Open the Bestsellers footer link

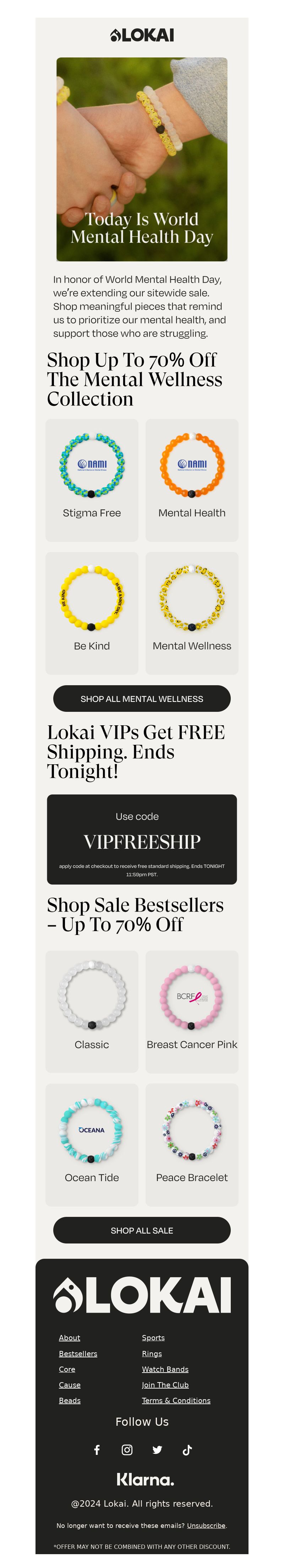pyautogui.click(x=78, y=1353)
